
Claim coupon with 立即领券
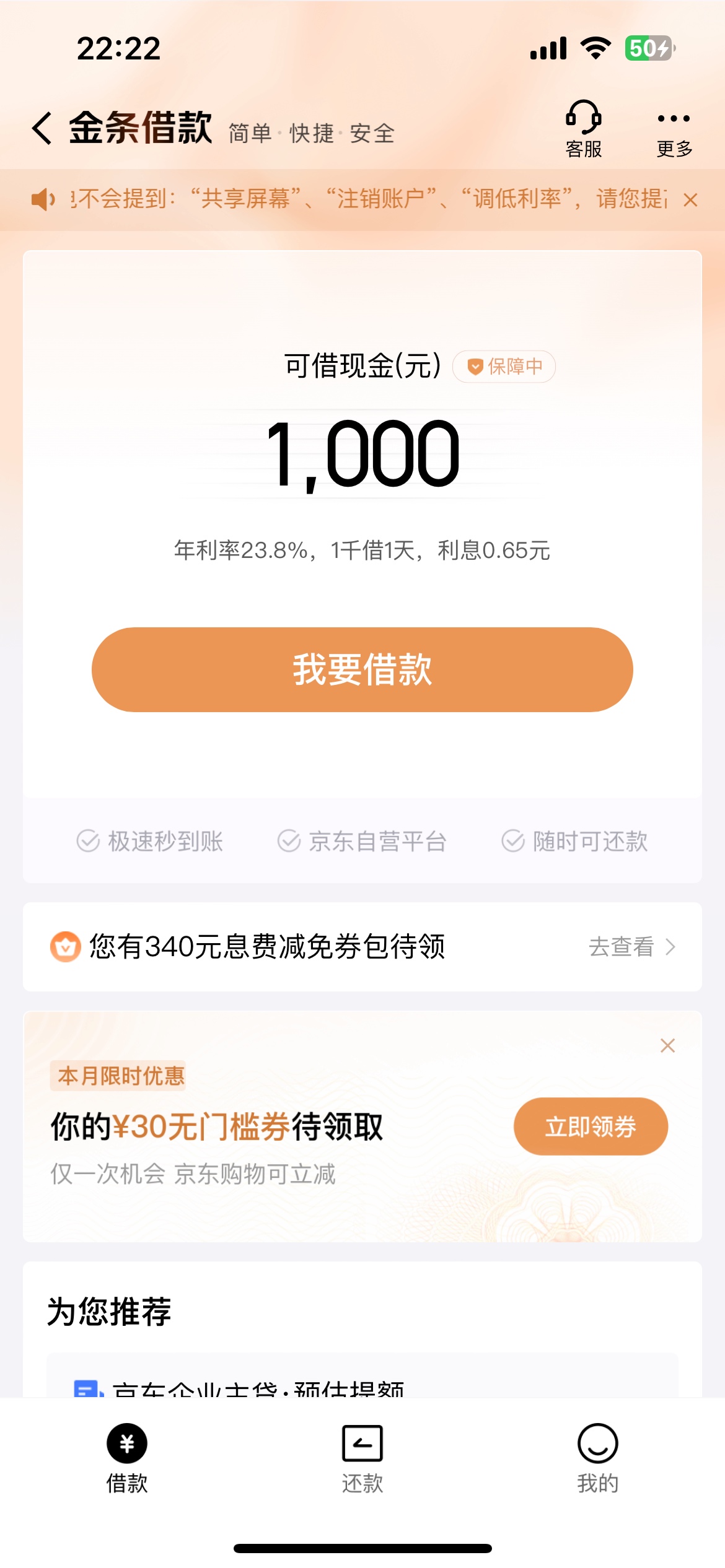(591, 1126)
